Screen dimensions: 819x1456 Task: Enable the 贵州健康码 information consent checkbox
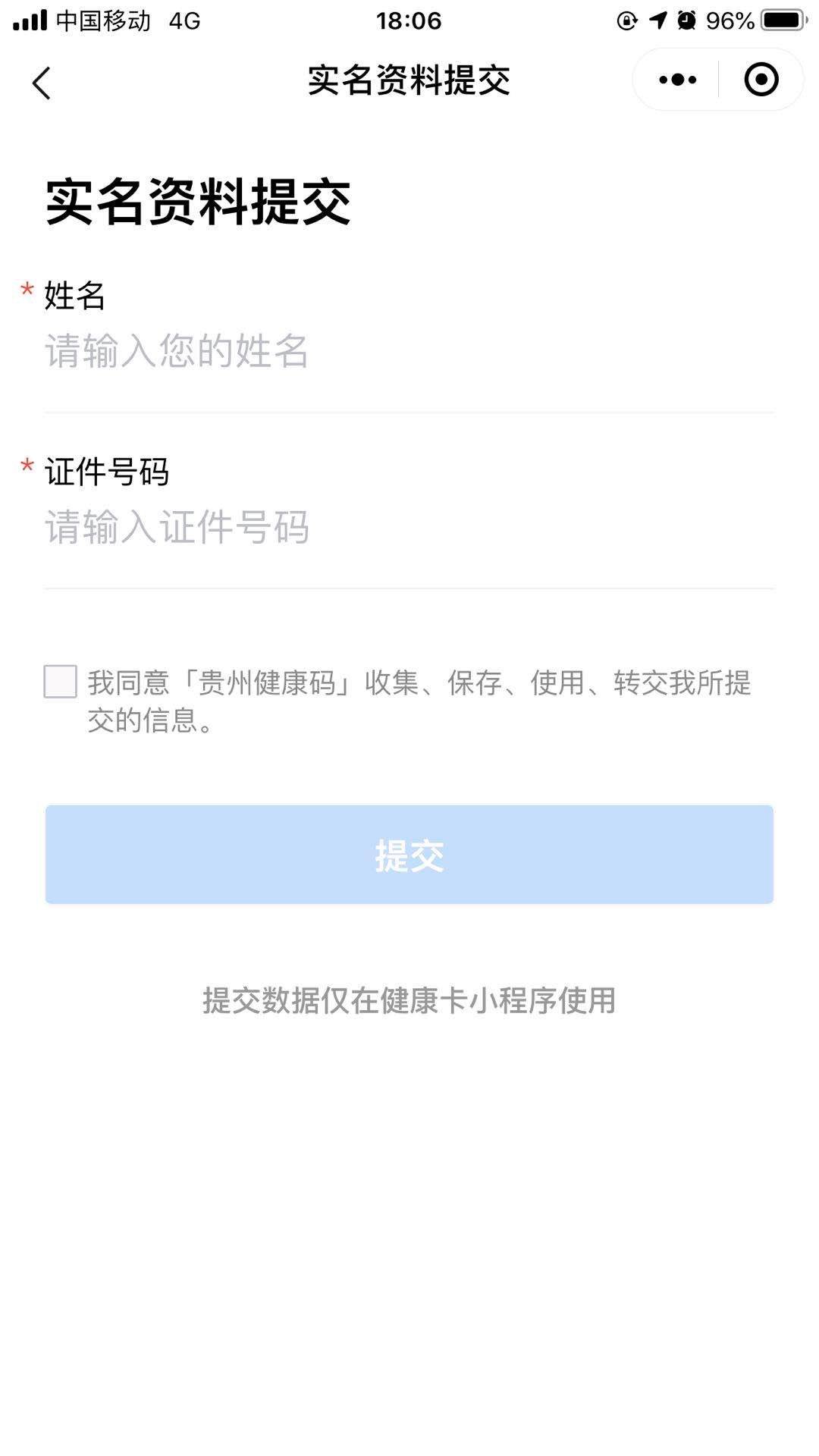(60, 683)
